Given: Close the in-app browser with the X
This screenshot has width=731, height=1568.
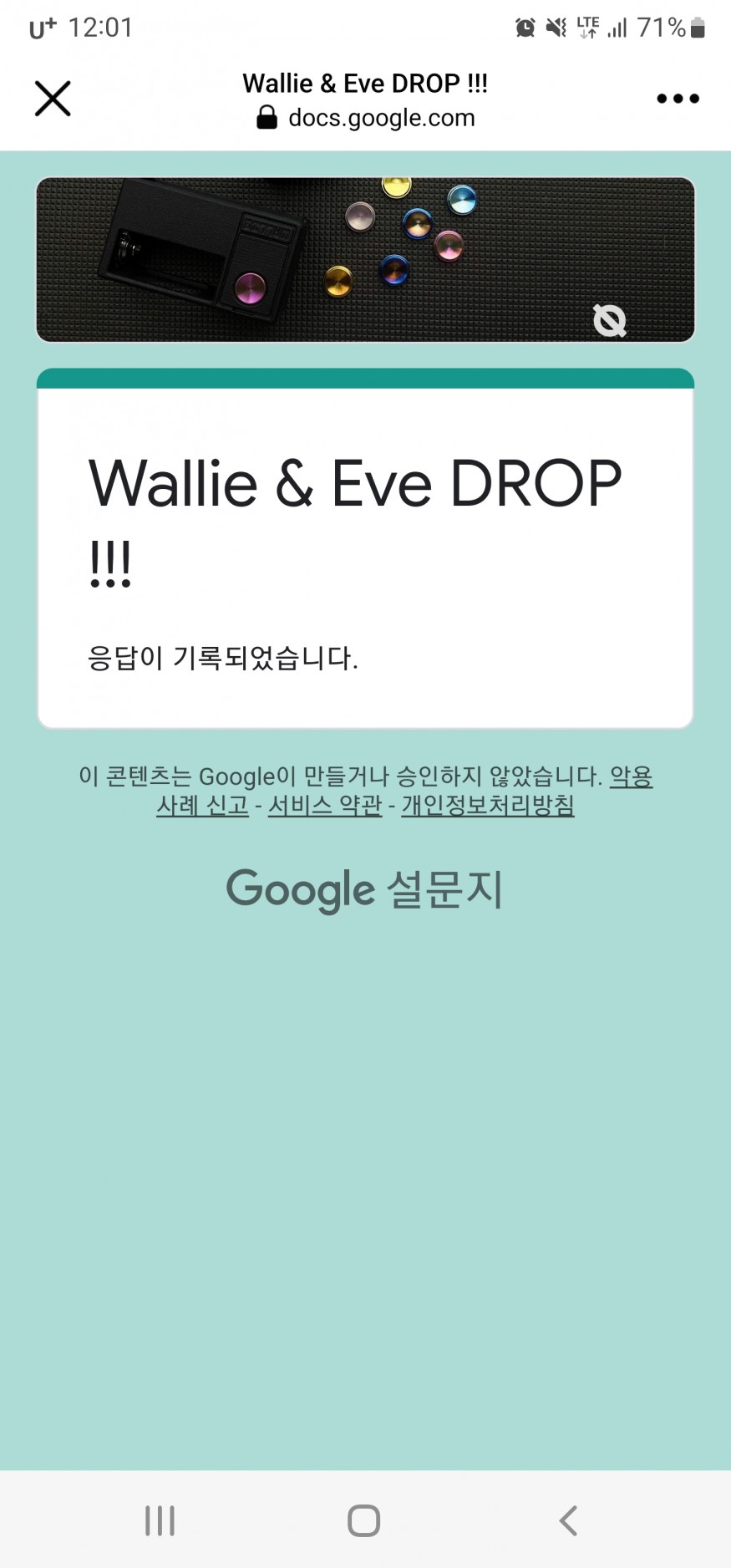Looking at the screenshot, I should click(x=53, y=99).
